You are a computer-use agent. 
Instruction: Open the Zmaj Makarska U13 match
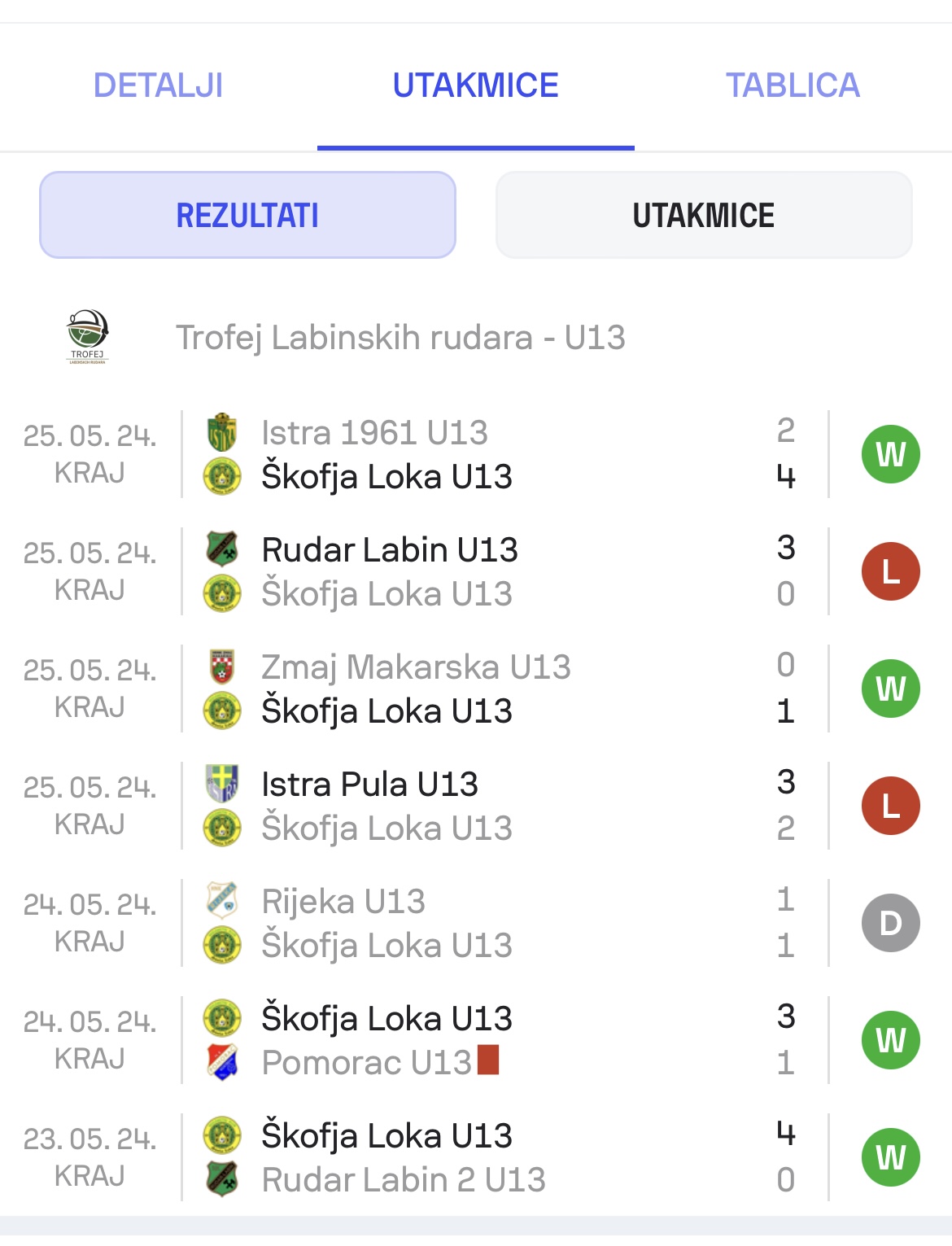[x=476, y=689]
